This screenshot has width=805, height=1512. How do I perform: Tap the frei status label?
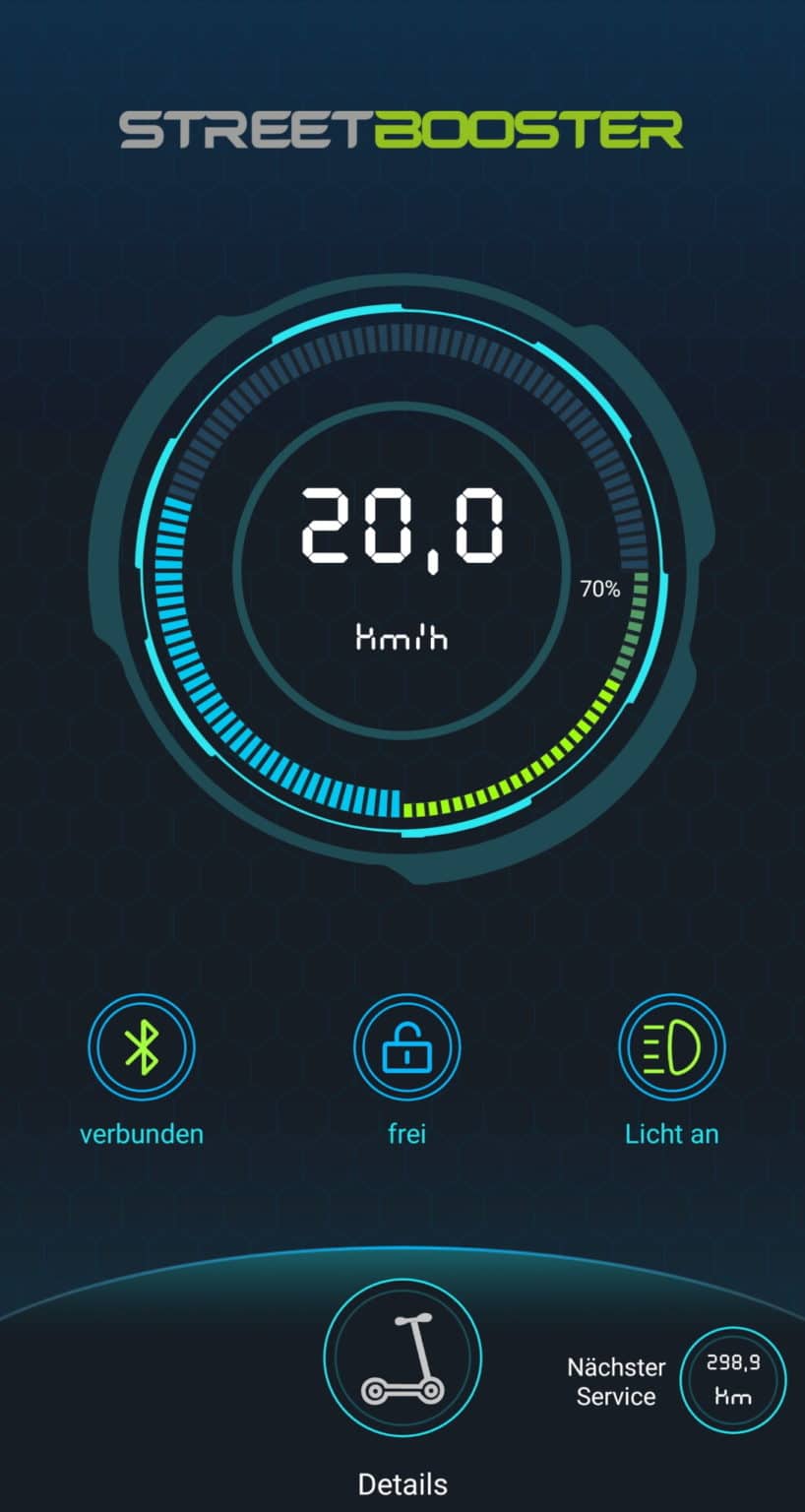(x=405, y=1133)
